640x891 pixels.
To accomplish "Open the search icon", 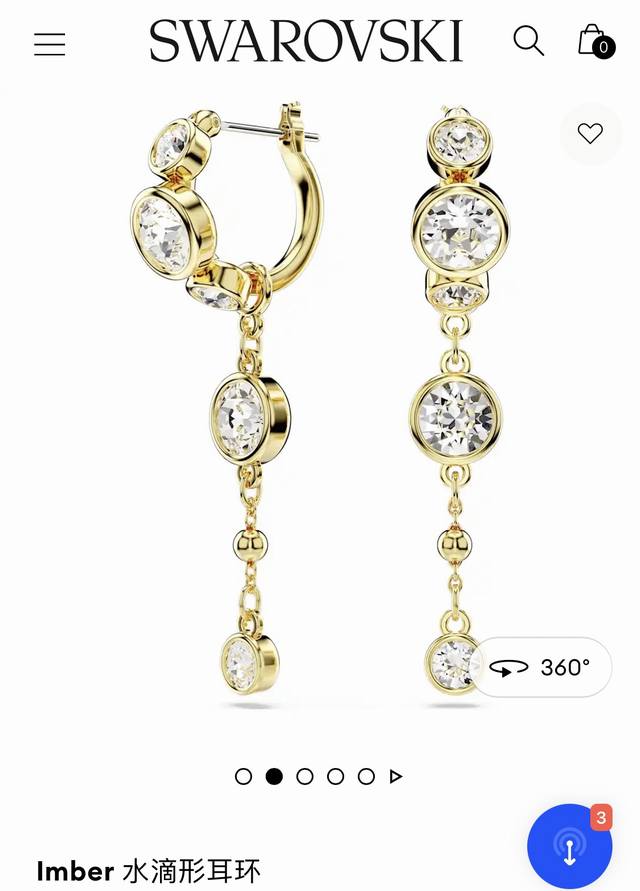I will pos(528,41).
